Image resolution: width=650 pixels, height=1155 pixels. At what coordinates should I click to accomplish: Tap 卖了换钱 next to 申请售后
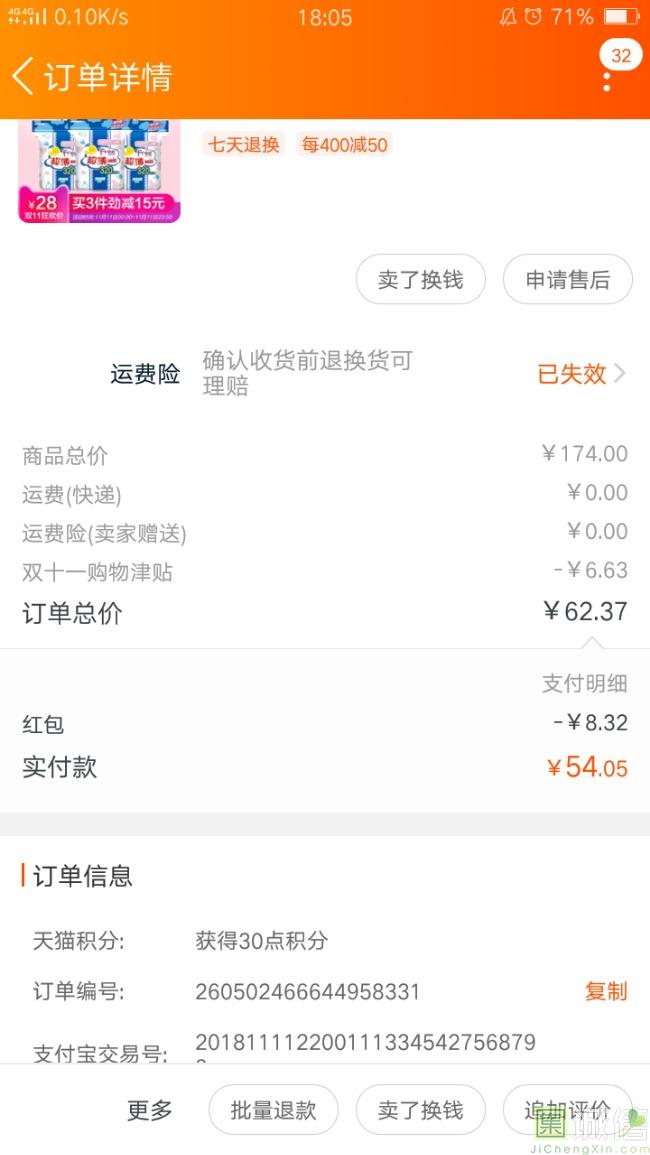pos(421,280)
